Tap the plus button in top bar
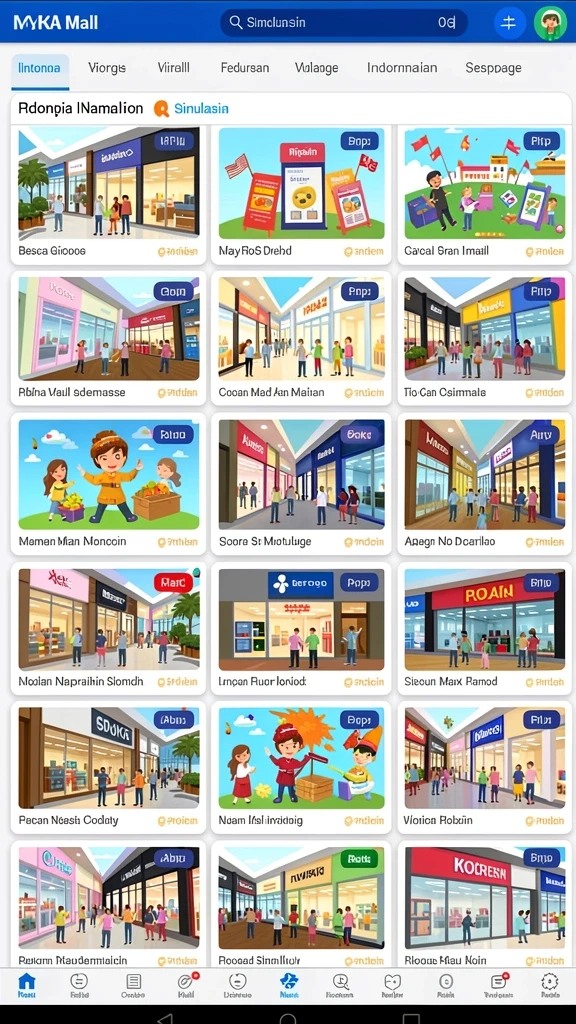The height and width of the screenshot is (1024, 576). pyautogui.click(x=508, y=23)
